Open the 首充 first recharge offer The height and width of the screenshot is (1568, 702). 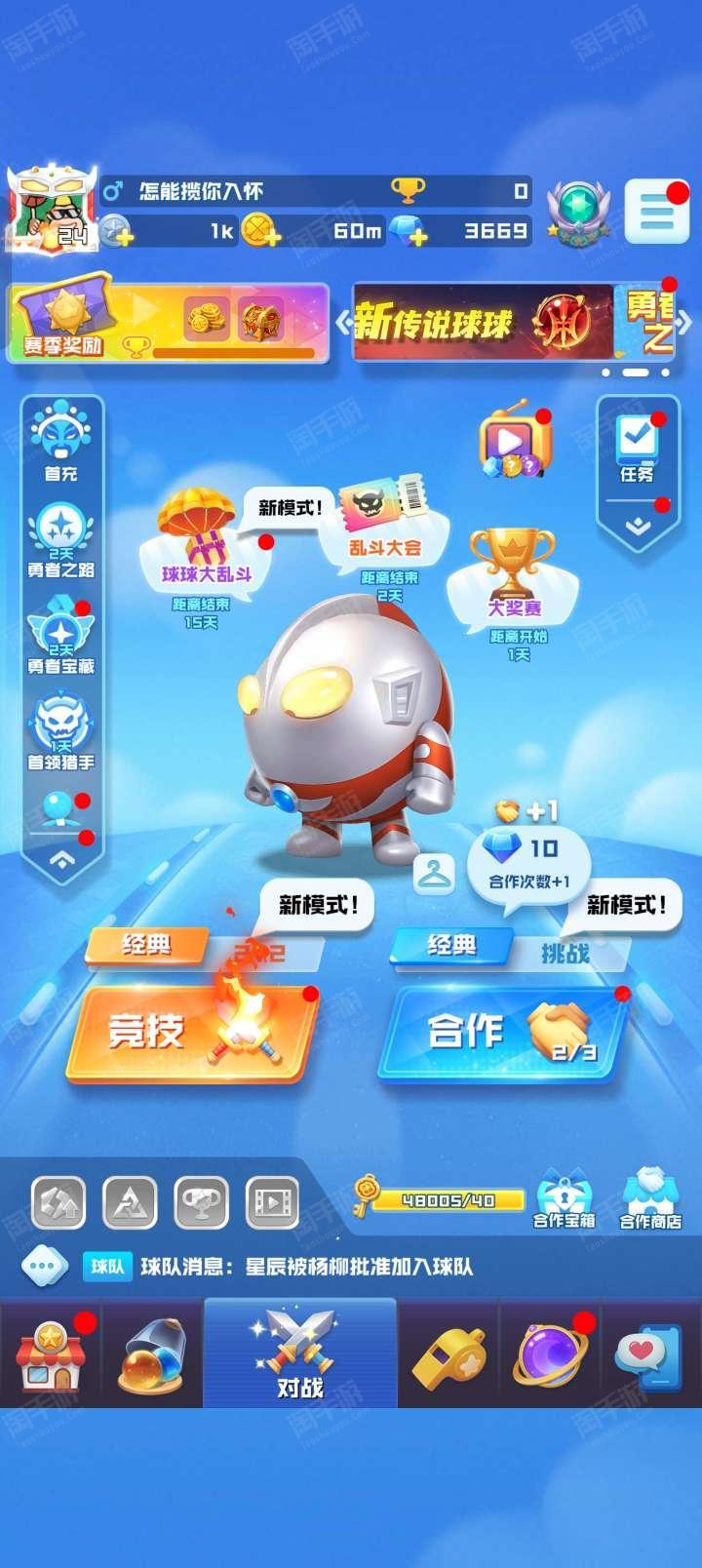click(x=60, y=442)
